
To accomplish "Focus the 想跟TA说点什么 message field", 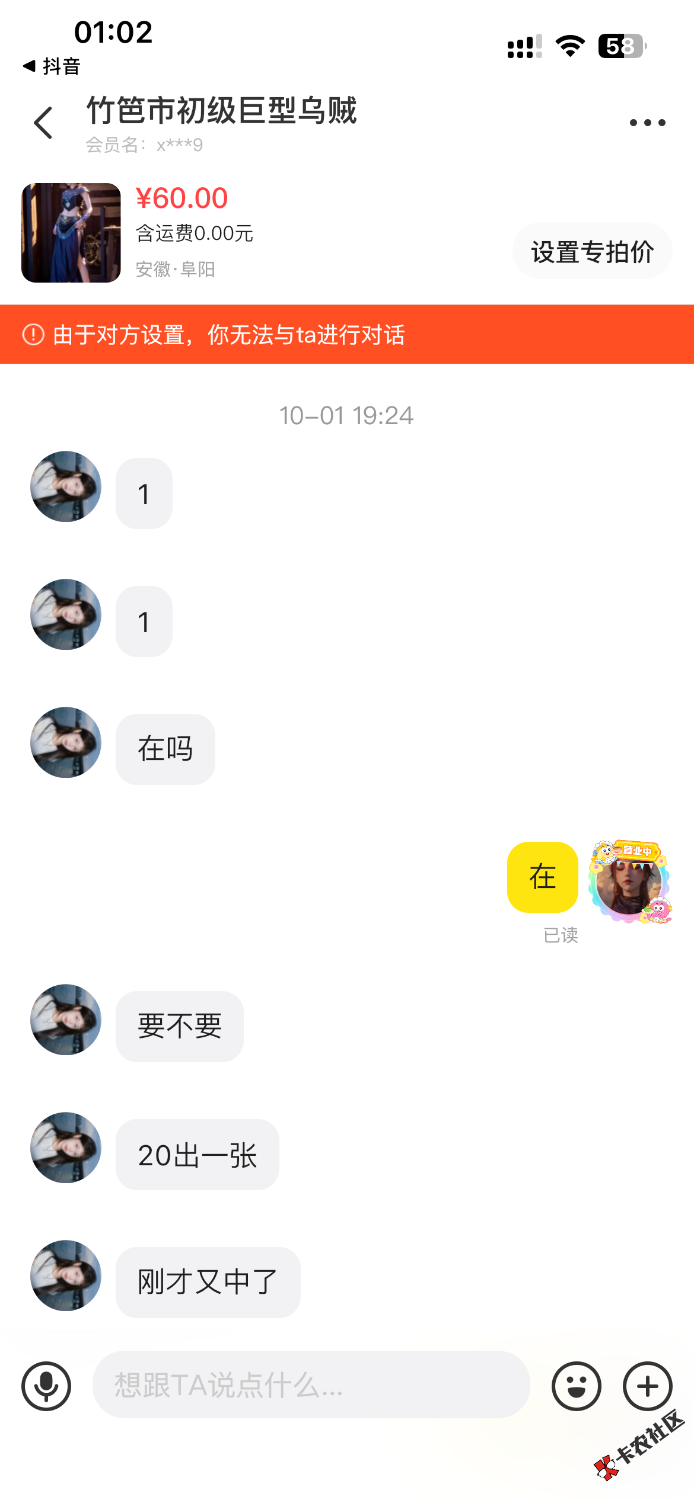I will (310, 1385).
